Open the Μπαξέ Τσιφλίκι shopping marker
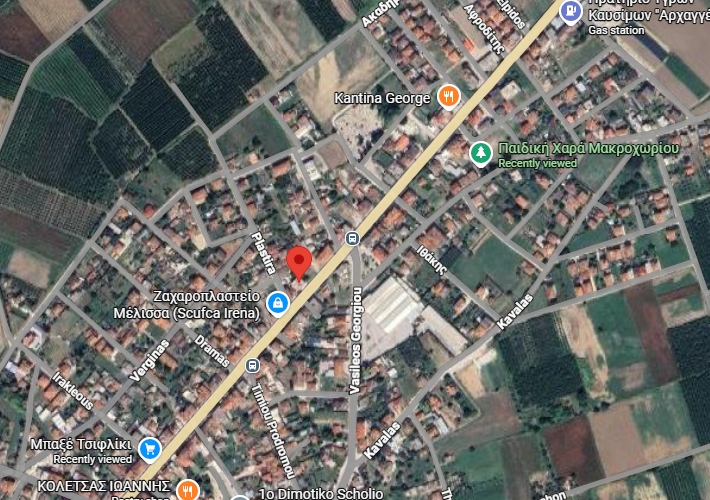 pyautogui.click(x=150, y=447)
